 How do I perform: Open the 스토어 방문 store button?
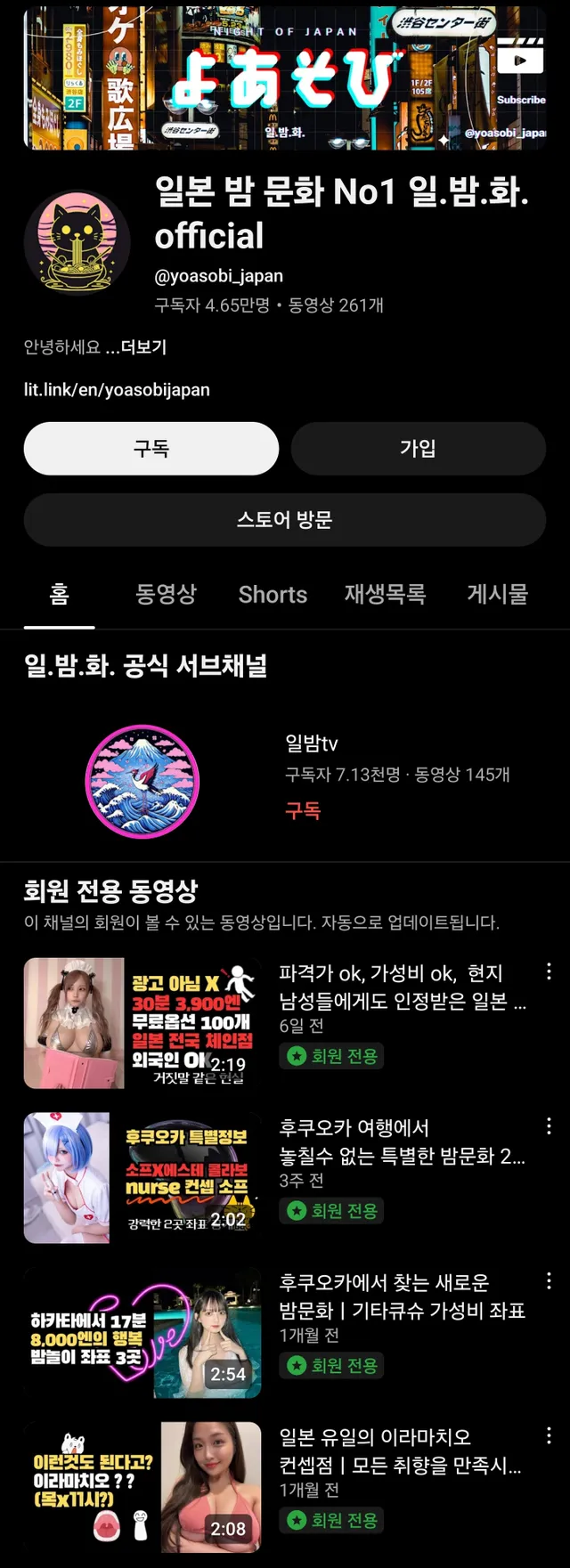[x=284, y=519]
